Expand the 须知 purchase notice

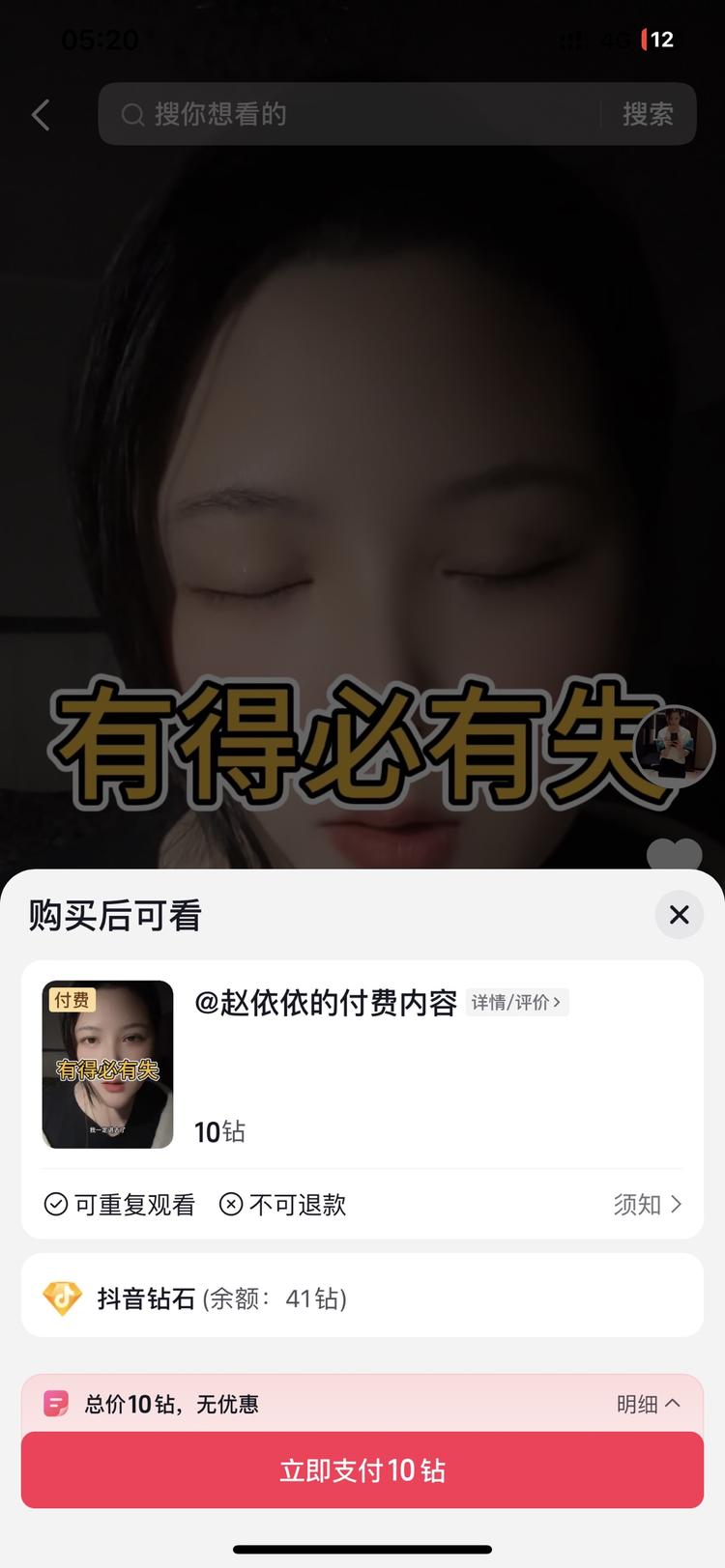coord(647,1204)
